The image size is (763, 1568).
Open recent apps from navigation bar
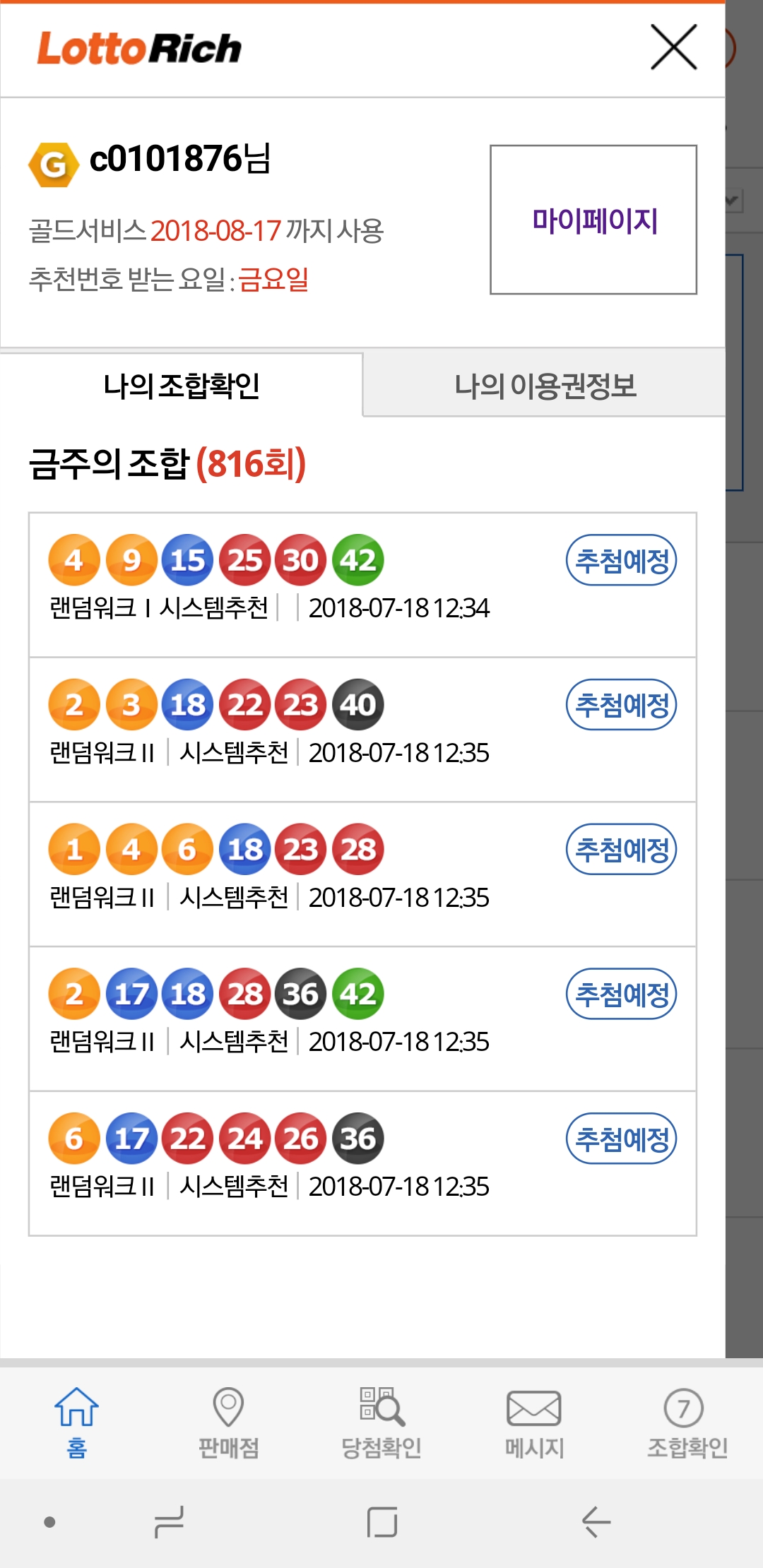[x=170, y=1522]
